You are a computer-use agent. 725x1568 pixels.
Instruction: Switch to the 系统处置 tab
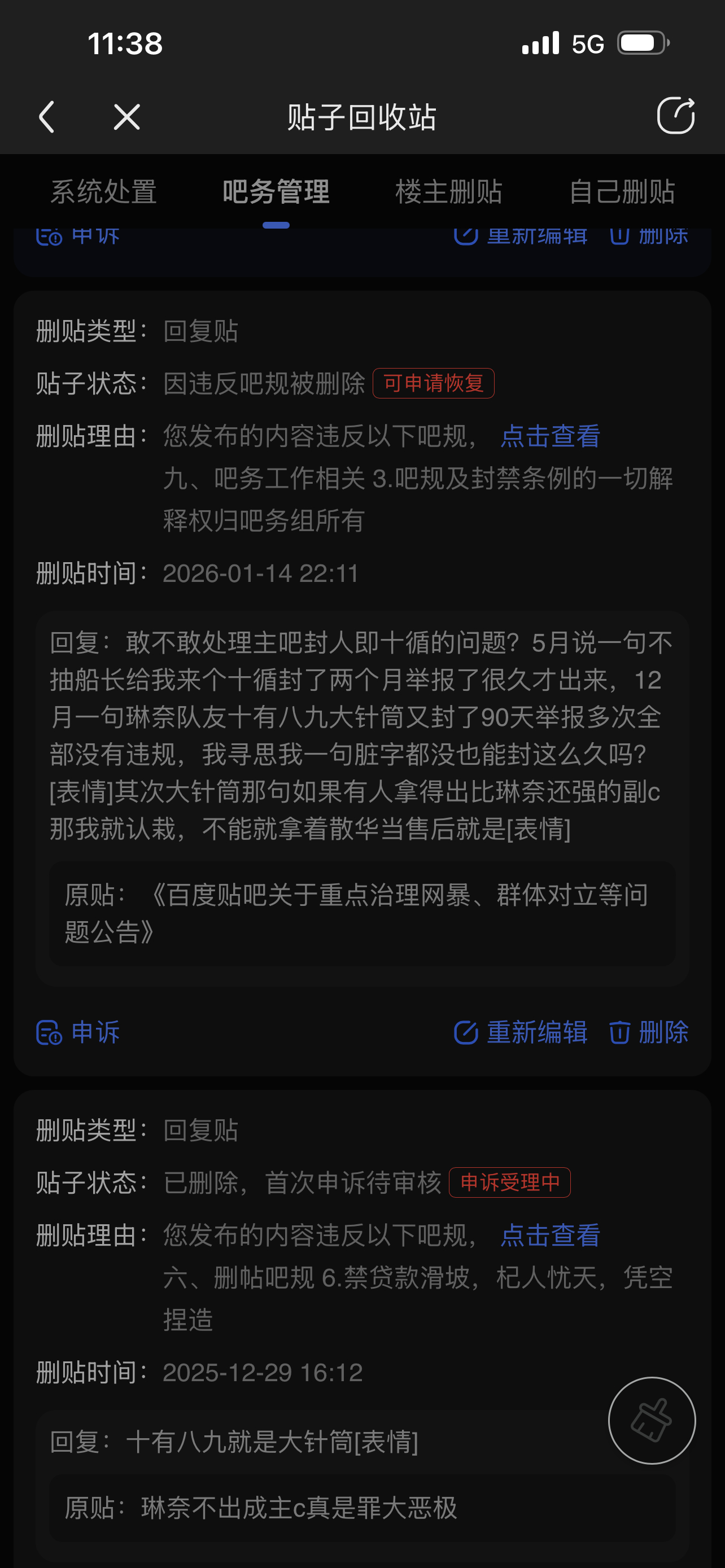(103, 192)
